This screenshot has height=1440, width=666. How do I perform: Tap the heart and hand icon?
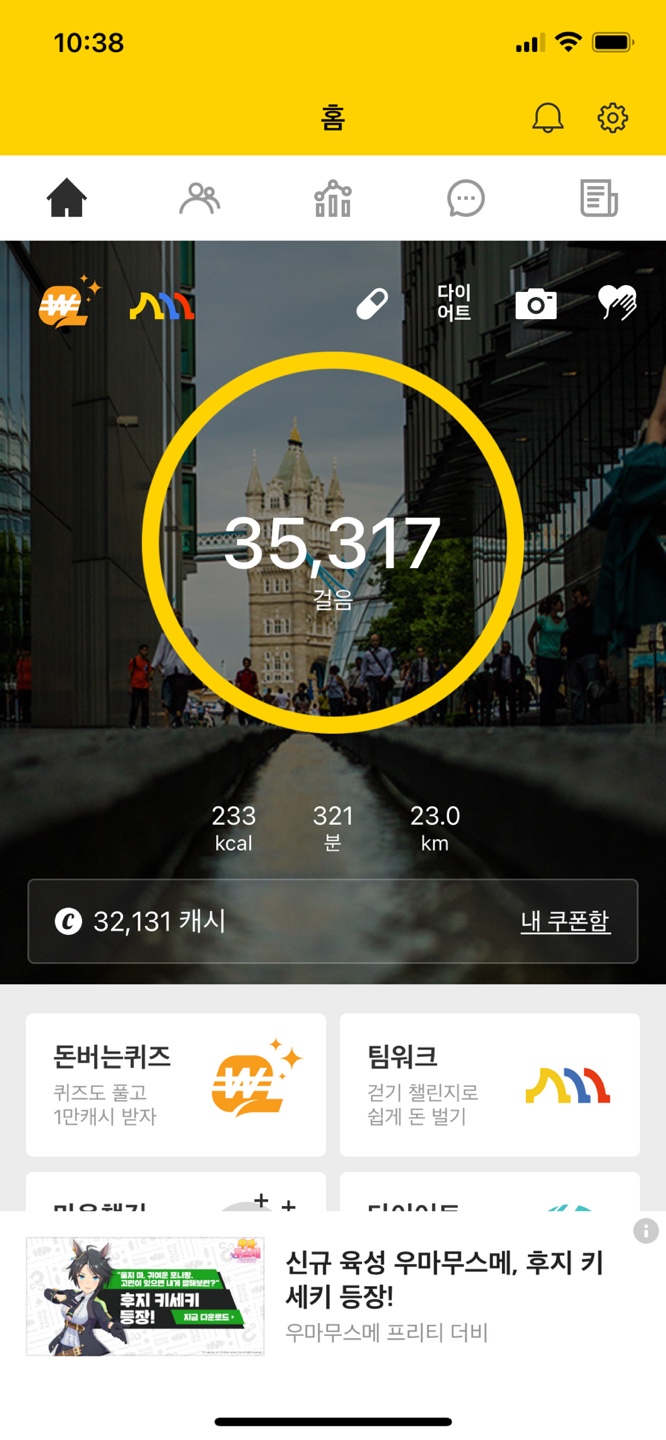tap(616, 303)
